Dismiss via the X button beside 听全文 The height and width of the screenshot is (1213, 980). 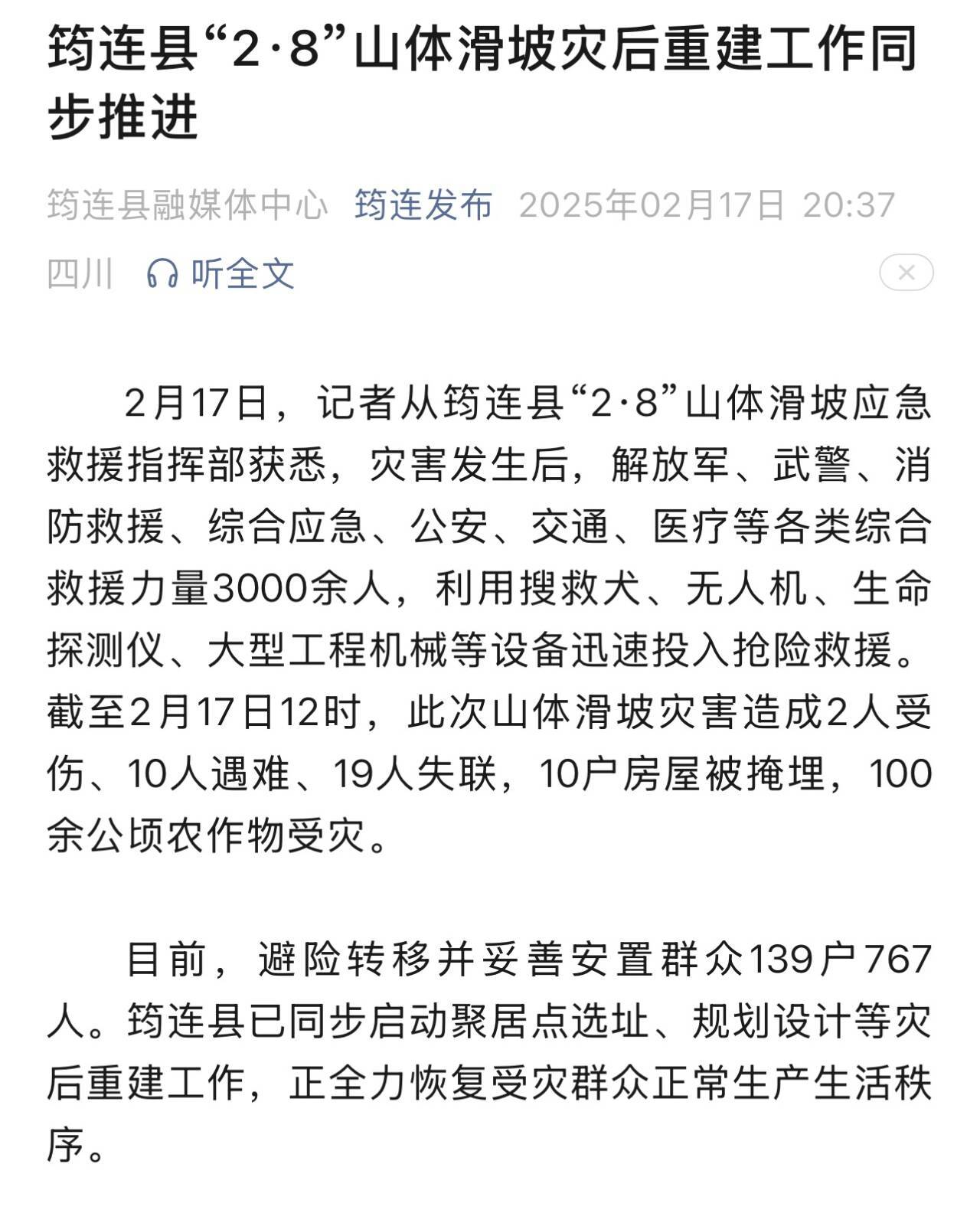pos(906,273)
